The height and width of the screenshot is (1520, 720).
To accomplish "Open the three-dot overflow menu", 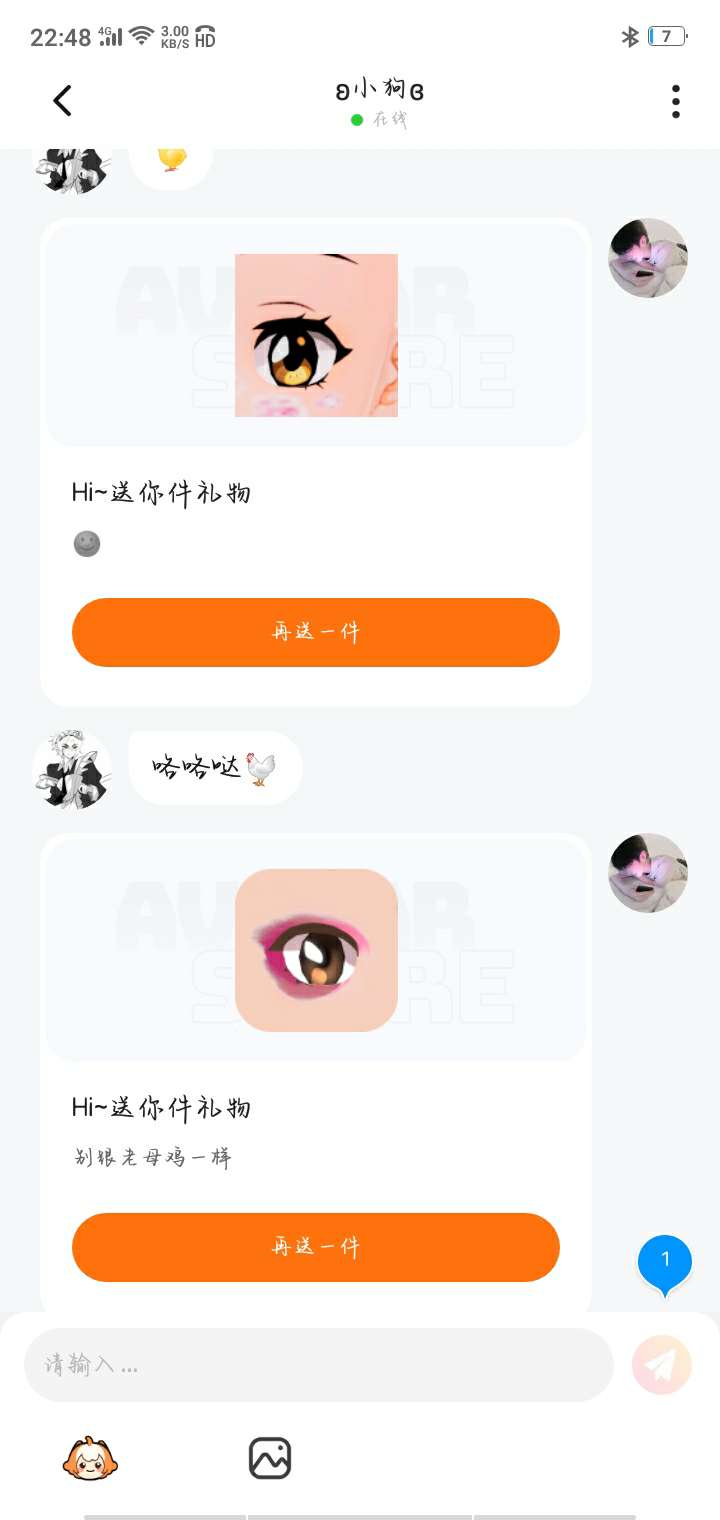I will (x=676, y=101).
